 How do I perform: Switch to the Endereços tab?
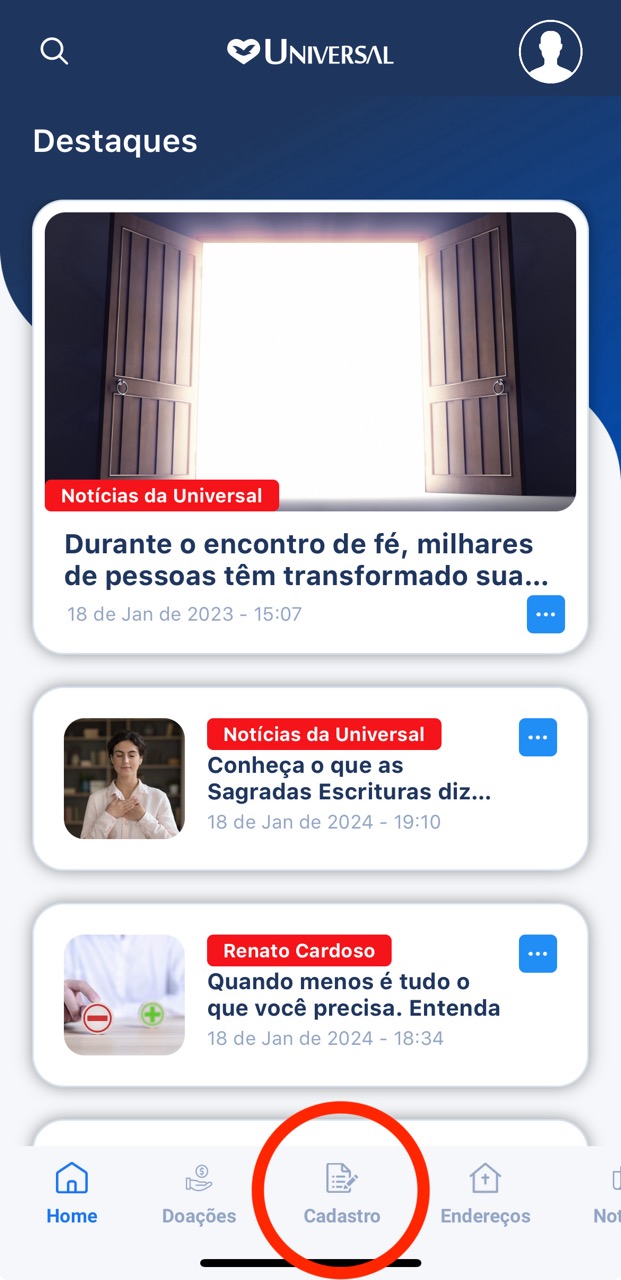point(485,1193)
